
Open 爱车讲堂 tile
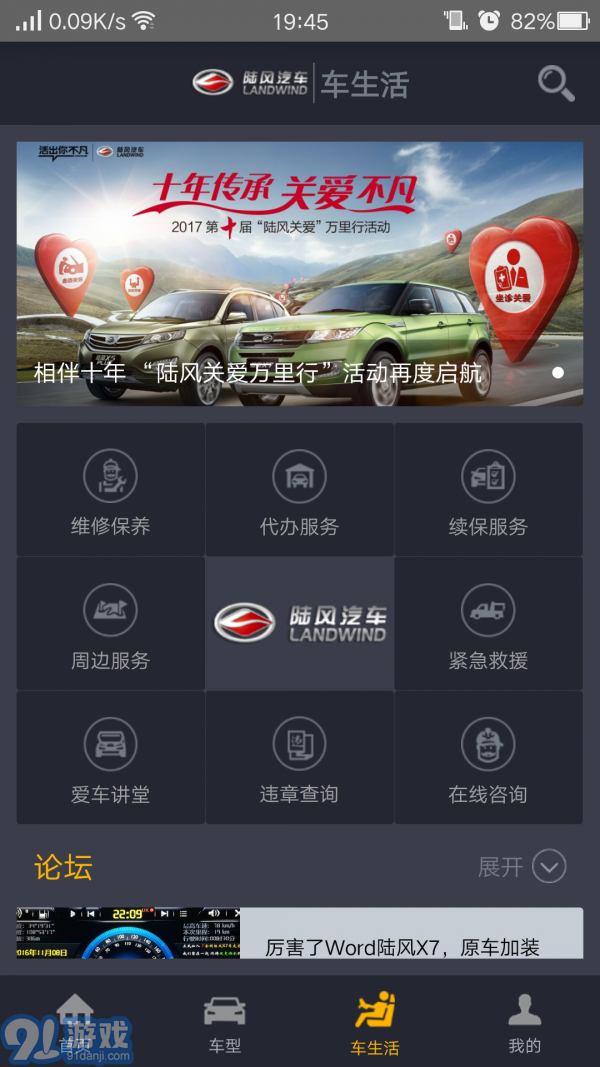[x=110, y=758]
